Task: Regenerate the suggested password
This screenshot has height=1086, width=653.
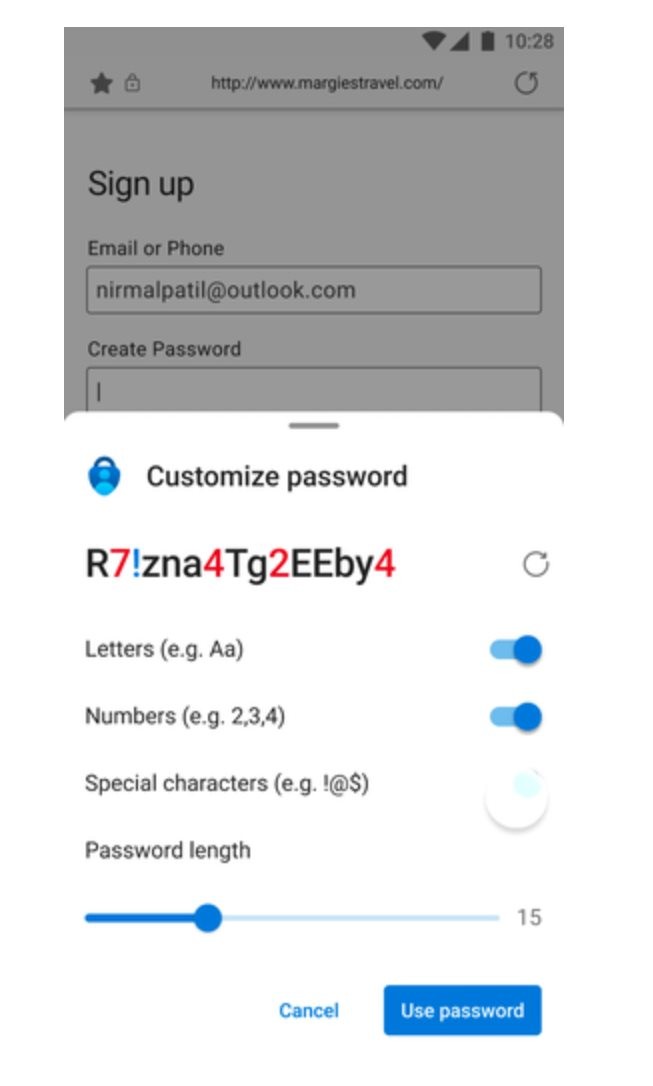Action: pos(535,564)
